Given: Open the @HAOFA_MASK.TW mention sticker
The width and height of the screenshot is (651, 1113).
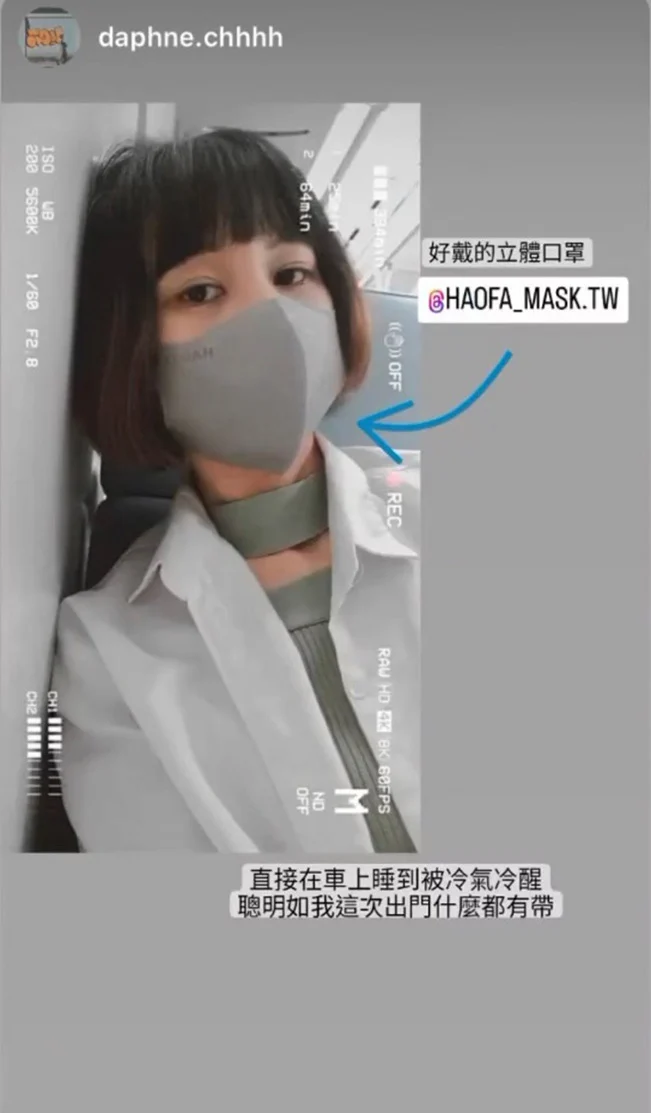Looking at the screenshot, I should click(524, 300).
